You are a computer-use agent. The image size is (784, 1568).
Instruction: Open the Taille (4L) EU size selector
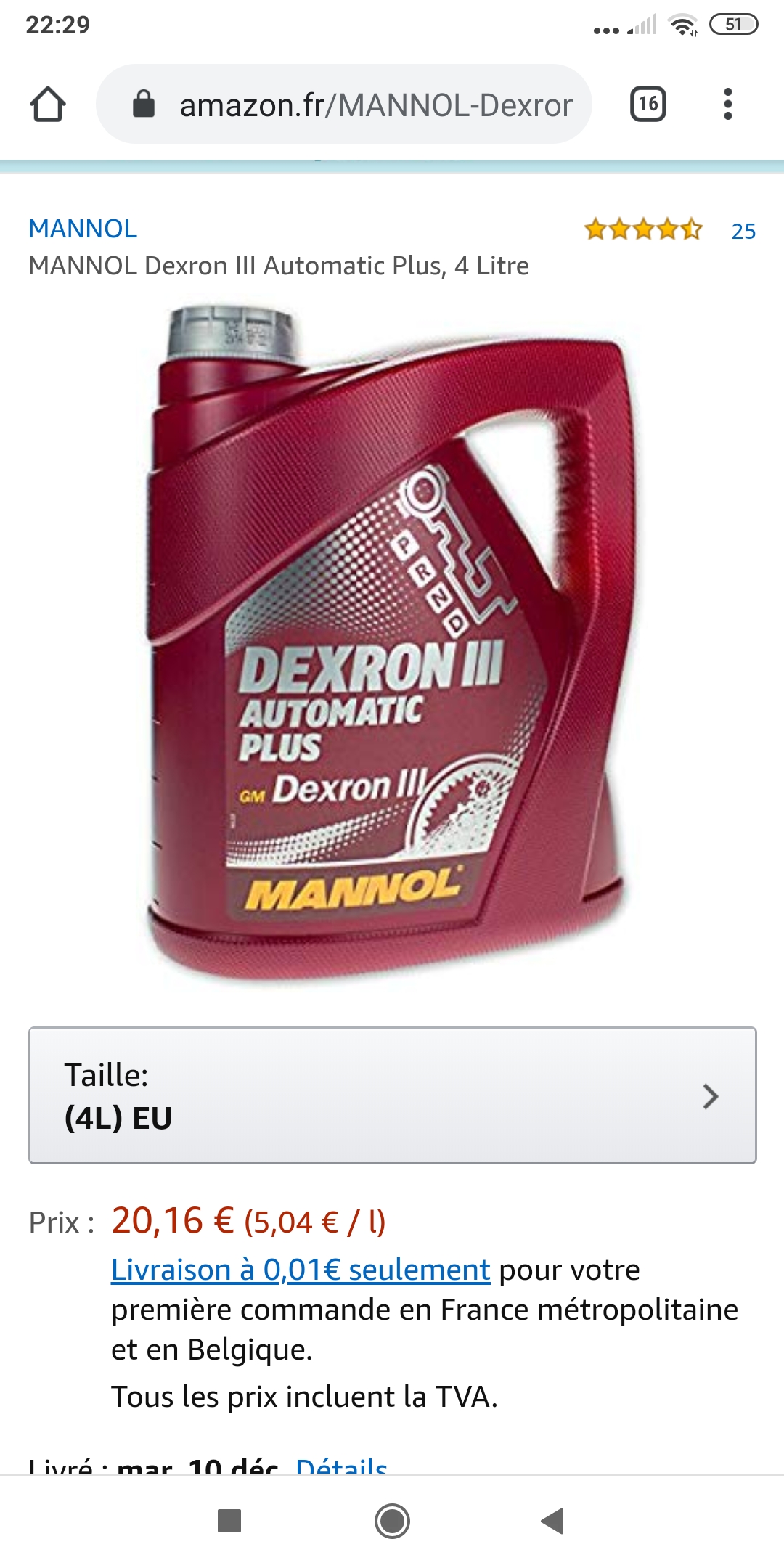pos(392,1095)
